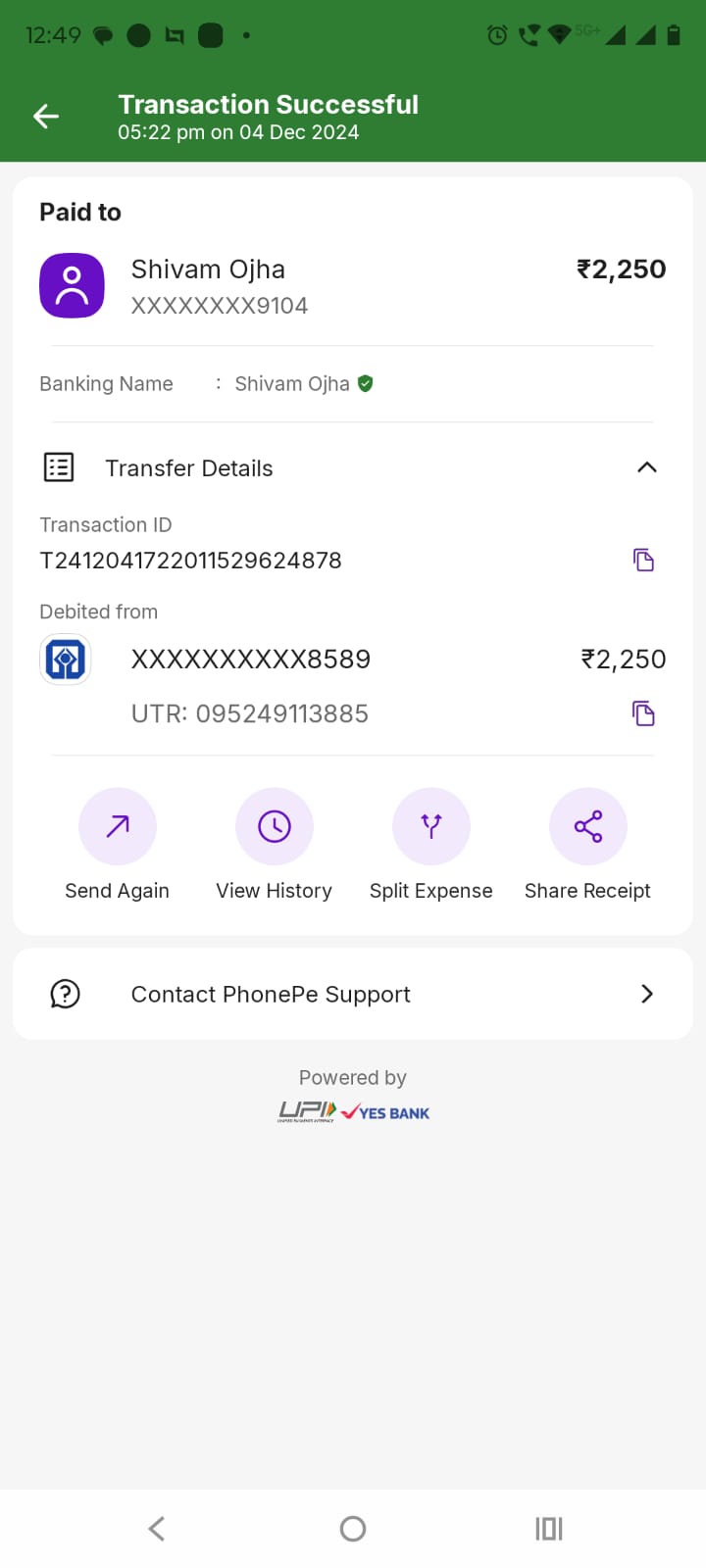Share Receipt of this transaction

click(587, 826)
